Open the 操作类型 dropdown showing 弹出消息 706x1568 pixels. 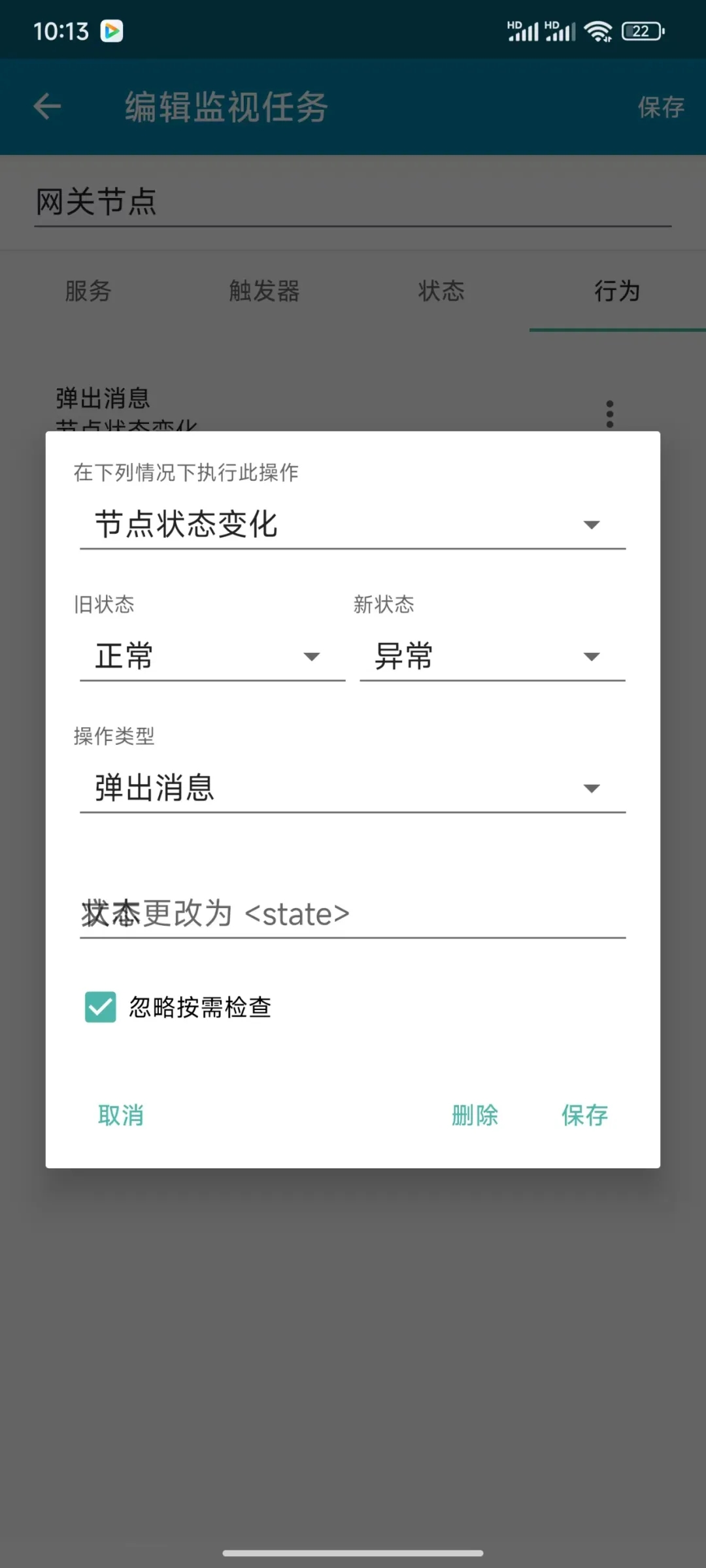[x=352, y=788]
